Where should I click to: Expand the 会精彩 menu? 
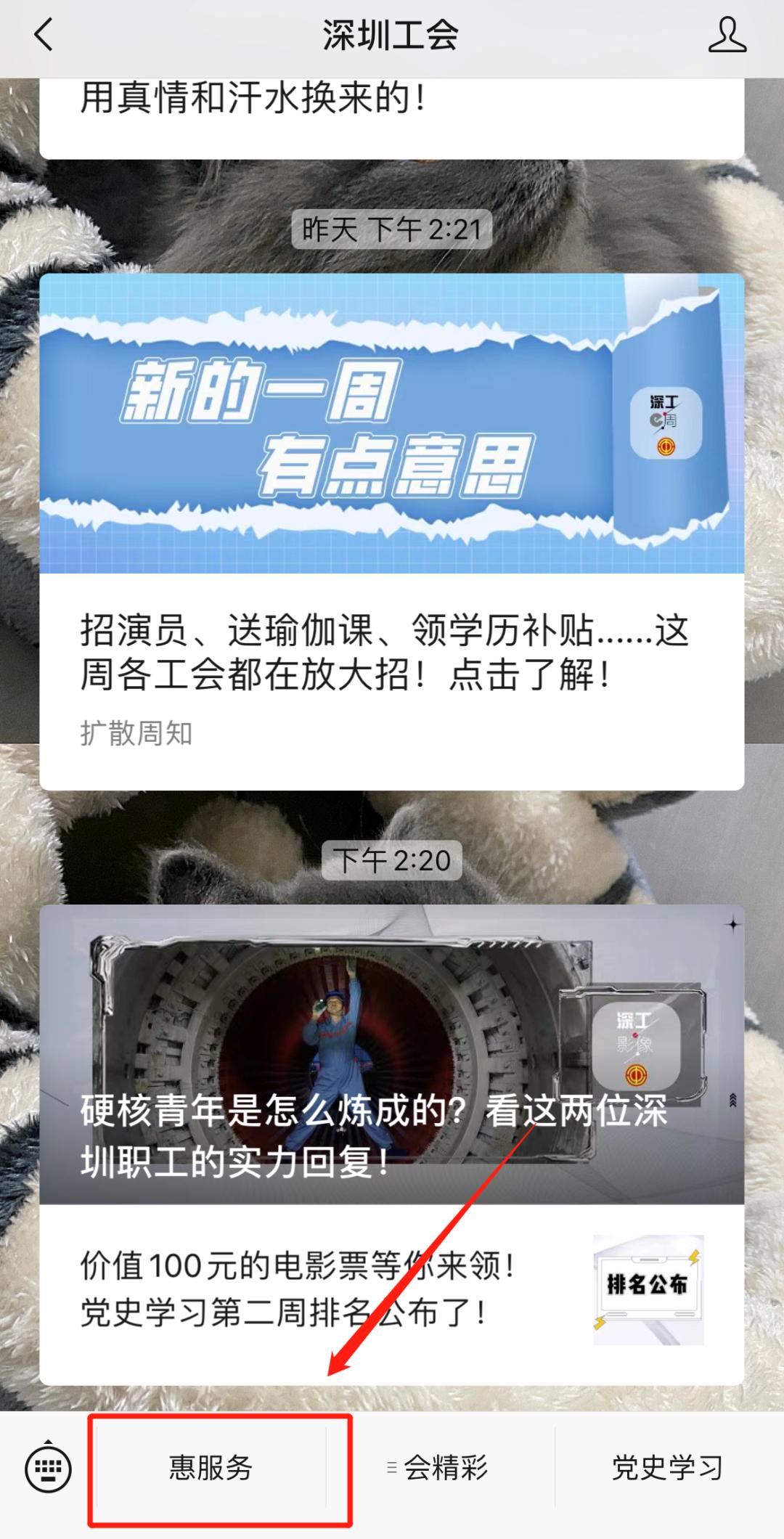pos(438,1468)
